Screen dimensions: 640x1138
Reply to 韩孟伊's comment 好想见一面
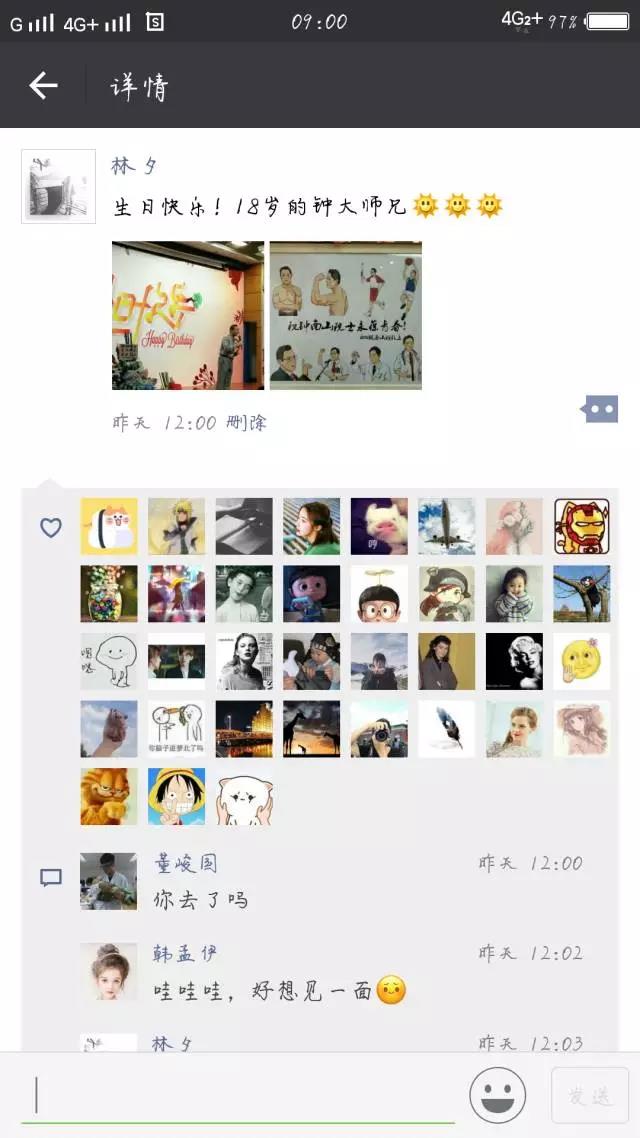click(x=260, y=991)
